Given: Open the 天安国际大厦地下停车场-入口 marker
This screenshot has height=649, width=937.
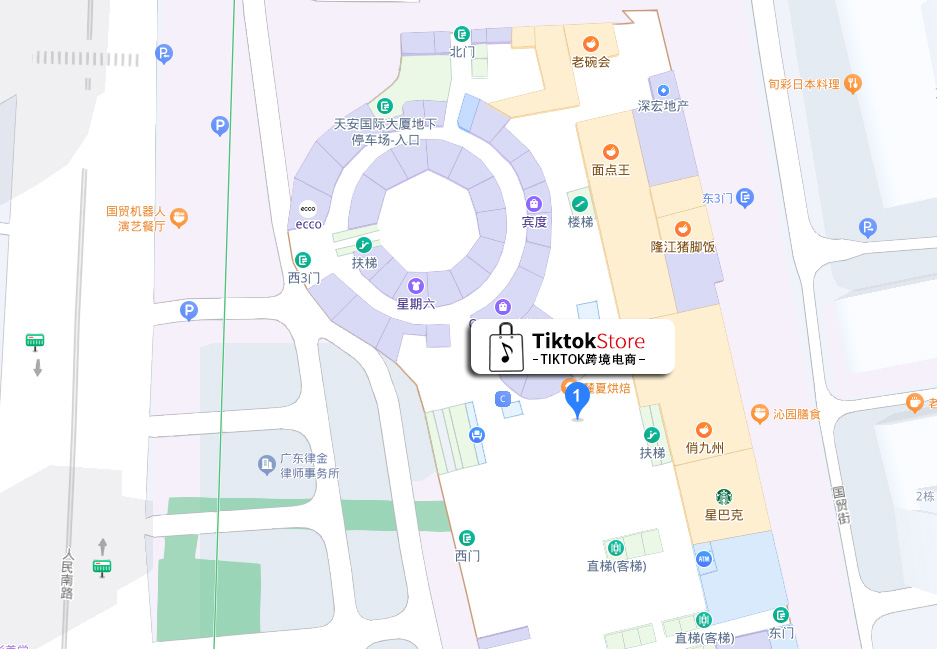Looking at the screenshot, I should pos(385,106).
